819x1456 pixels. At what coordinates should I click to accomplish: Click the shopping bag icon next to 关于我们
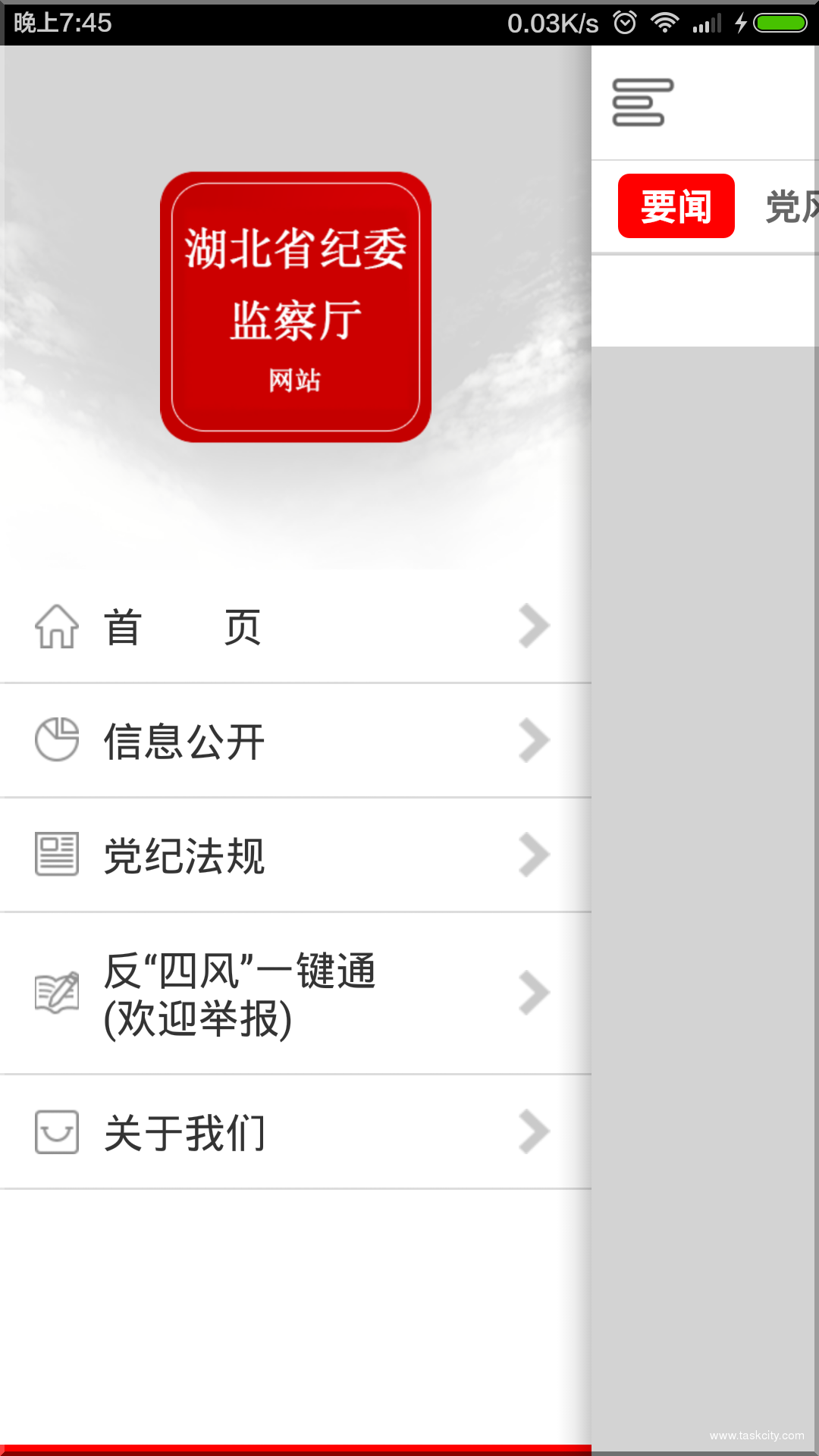(x=56, y=1132)
